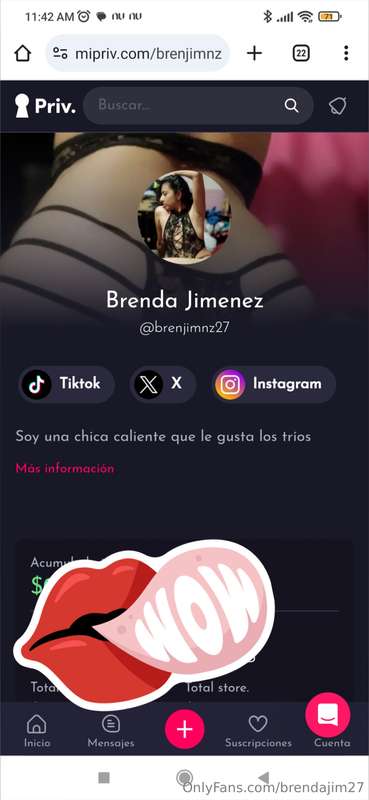Open the support chat bubble
The height and width of the screenshot is (800, 369).
[x=328, y=714]
